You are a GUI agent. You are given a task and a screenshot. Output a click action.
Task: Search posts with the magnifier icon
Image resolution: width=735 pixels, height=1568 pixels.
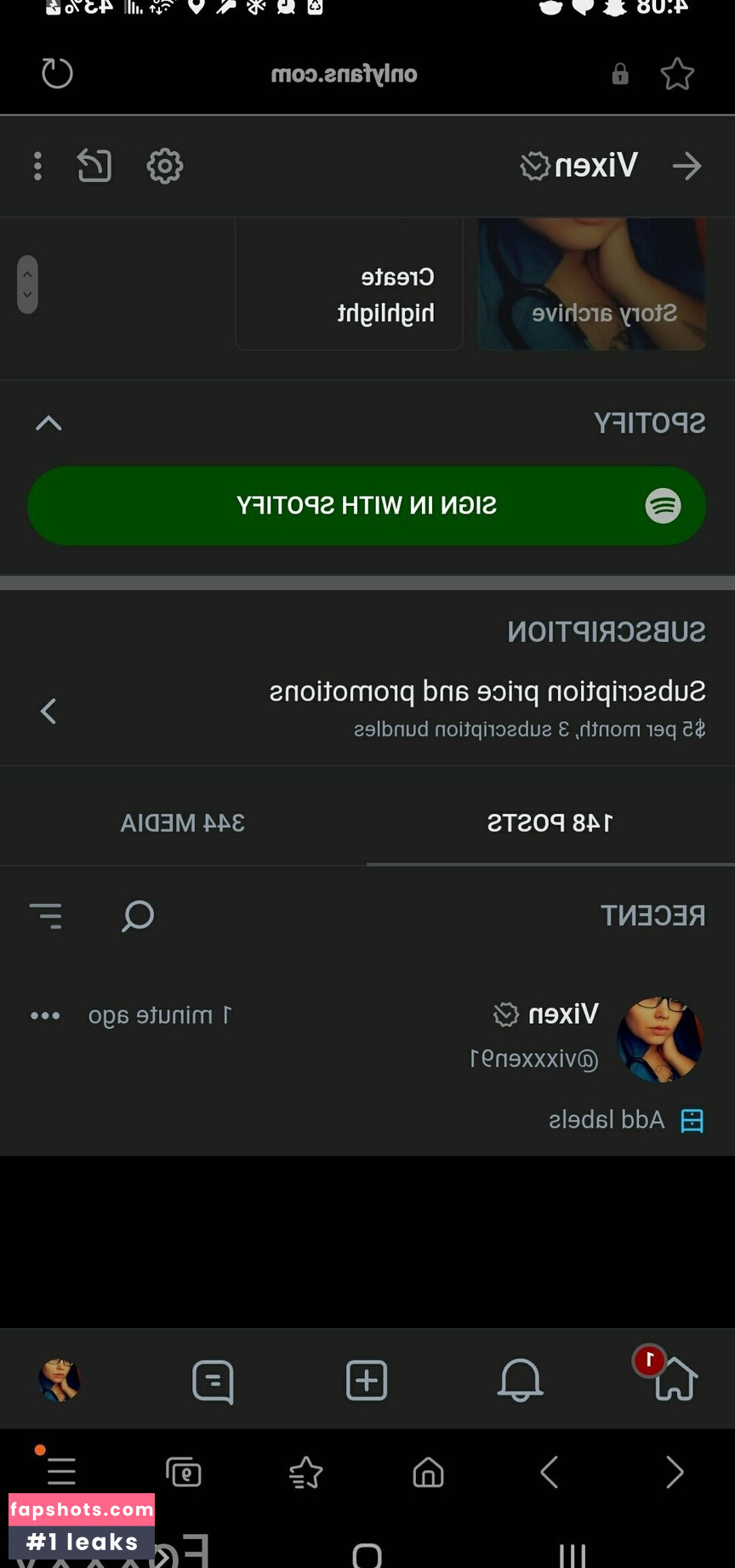pos(138,916)
